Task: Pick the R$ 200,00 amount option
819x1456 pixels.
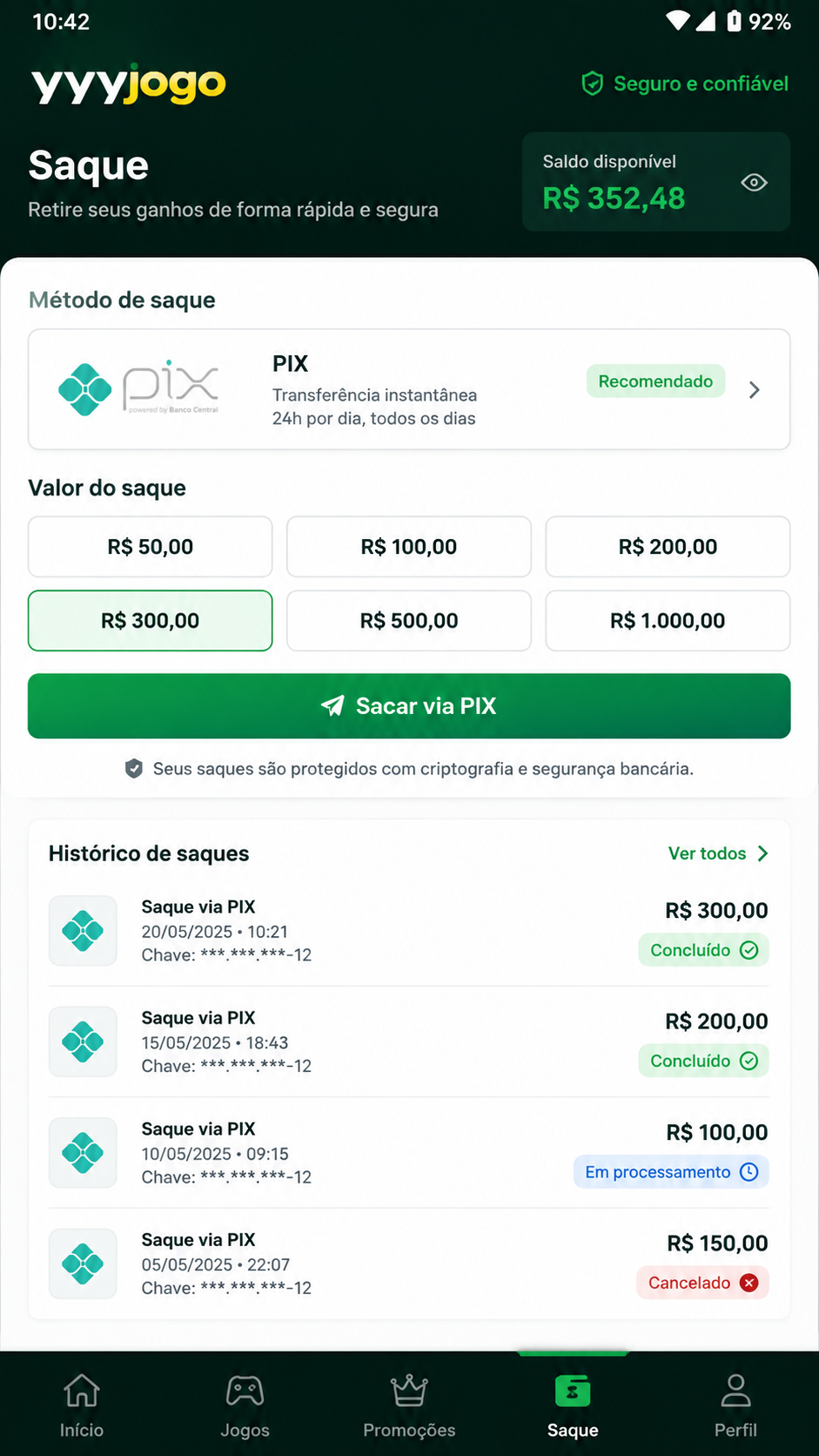Action: 668,547
